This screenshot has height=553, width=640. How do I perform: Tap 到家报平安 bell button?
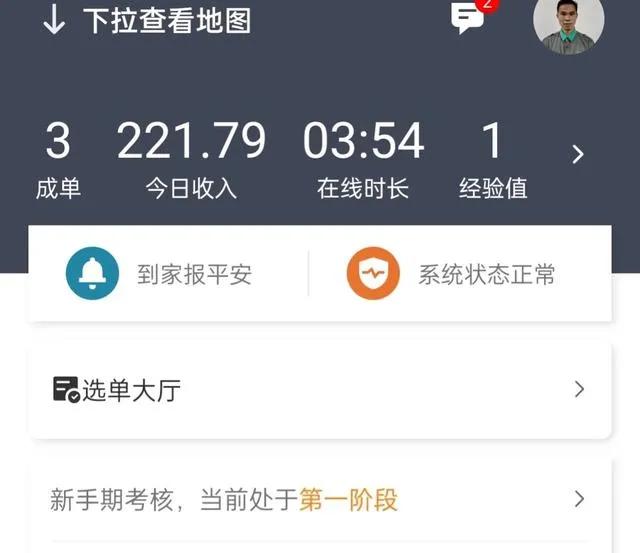(160, 274)
